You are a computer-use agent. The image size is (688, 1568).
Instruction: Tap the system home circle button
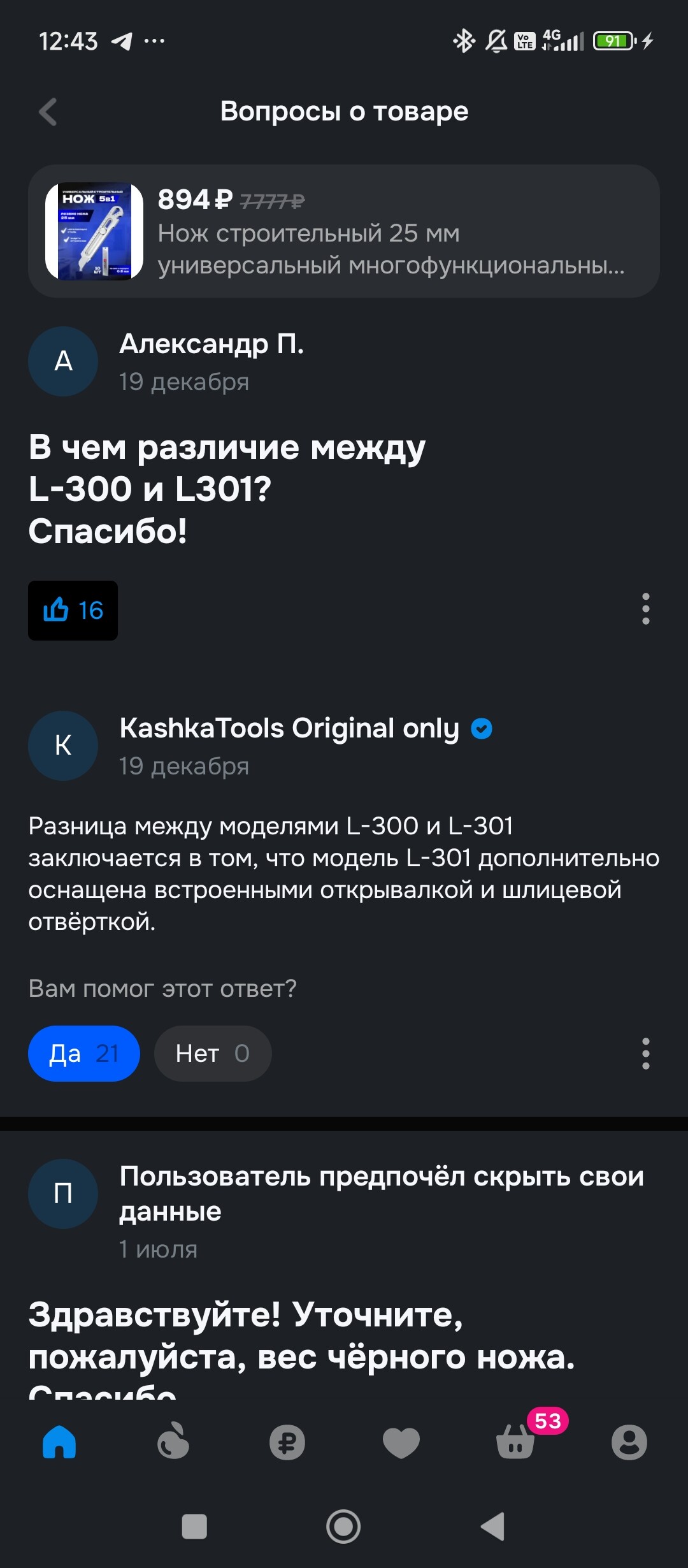pos(343,1527)
